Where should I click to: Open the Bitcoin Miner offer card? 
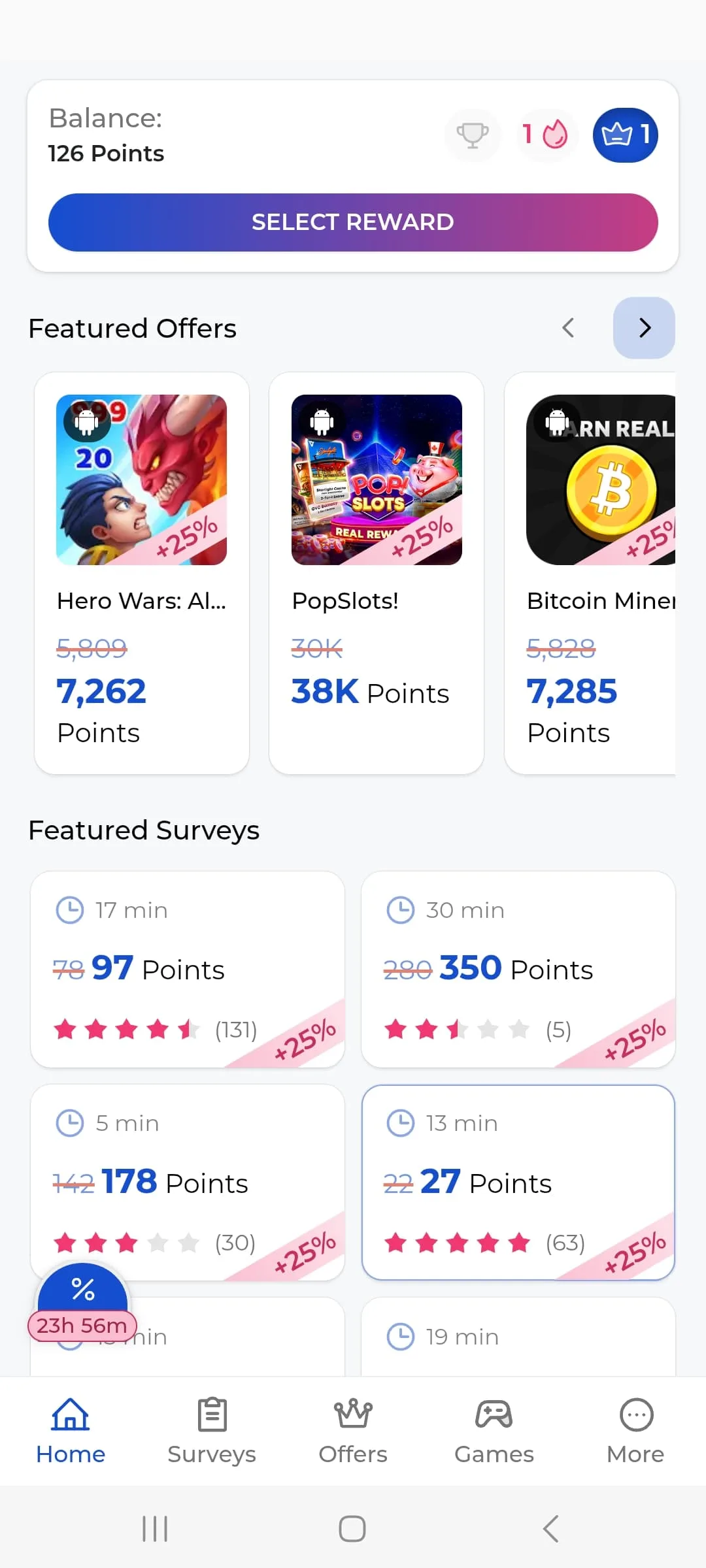pos(591,572)
